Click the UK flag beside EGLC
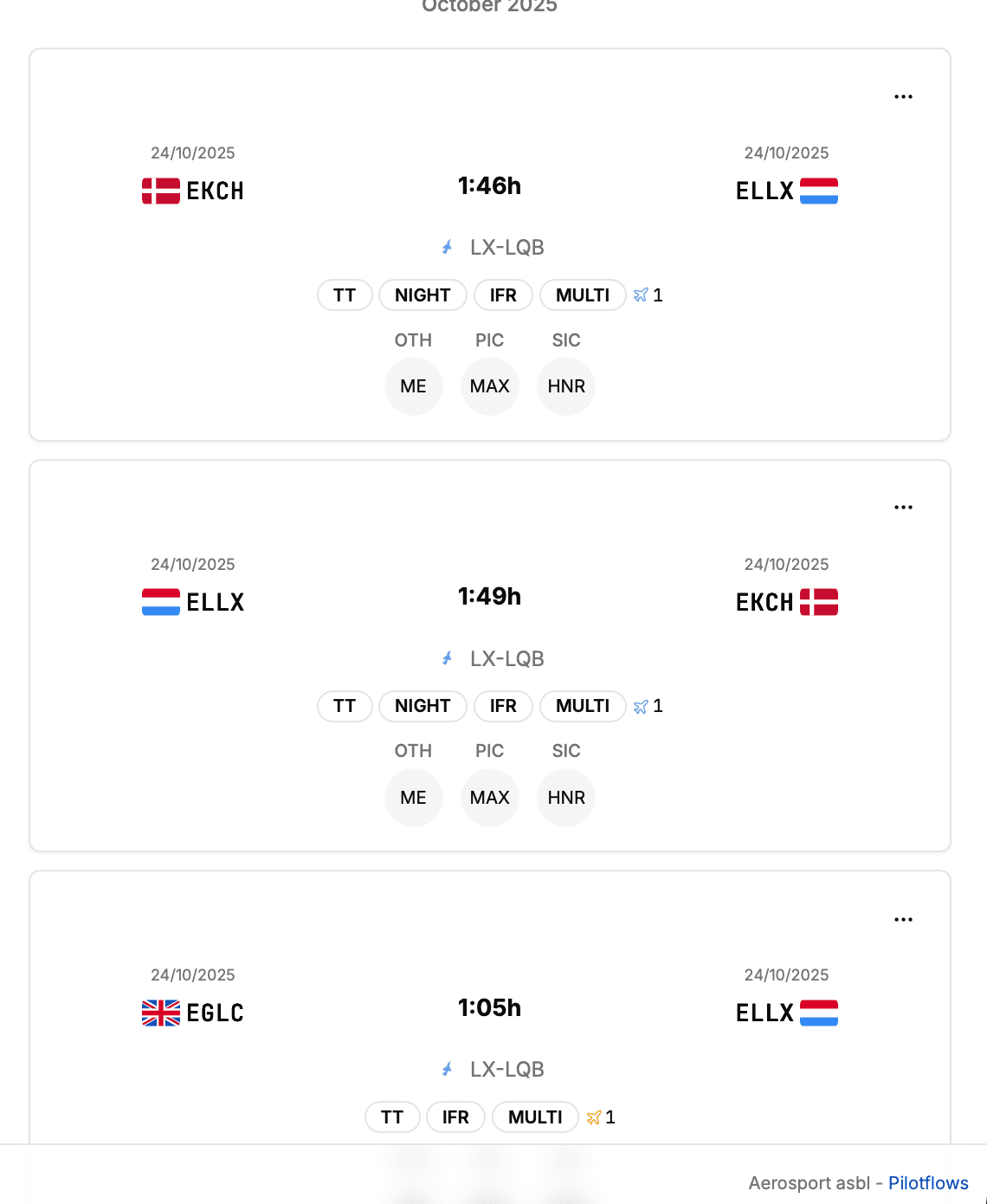 pyautogui.click(x=160, y=1012)
